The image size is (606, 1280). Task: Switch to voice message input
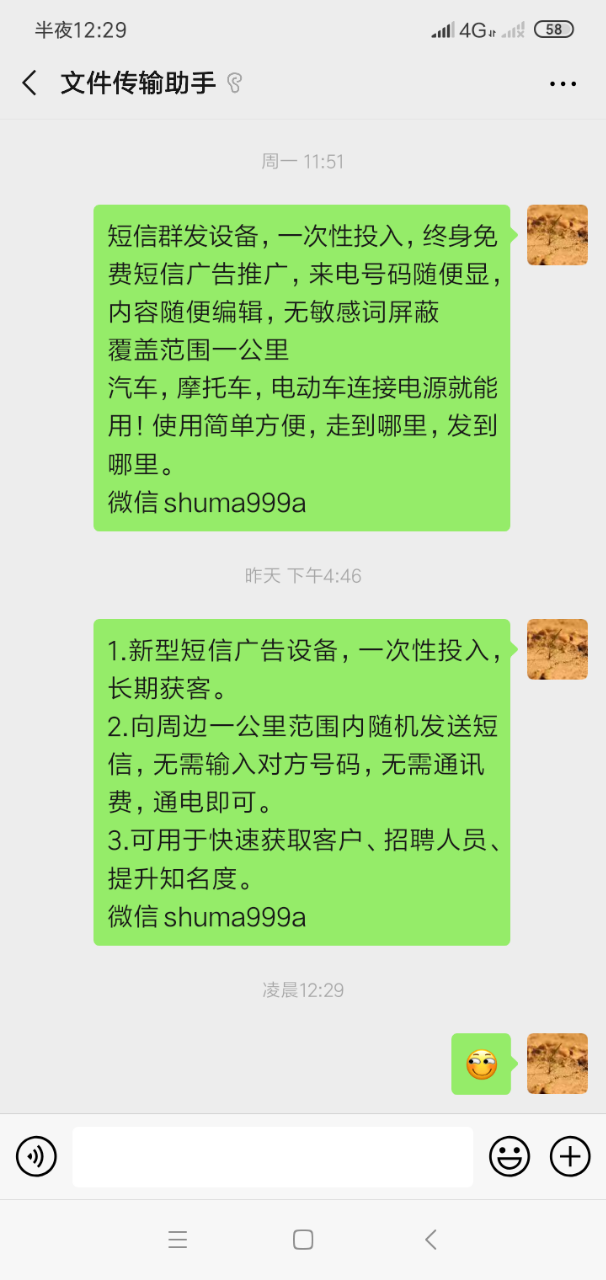pyautogui.click(x=36, y=1157)
